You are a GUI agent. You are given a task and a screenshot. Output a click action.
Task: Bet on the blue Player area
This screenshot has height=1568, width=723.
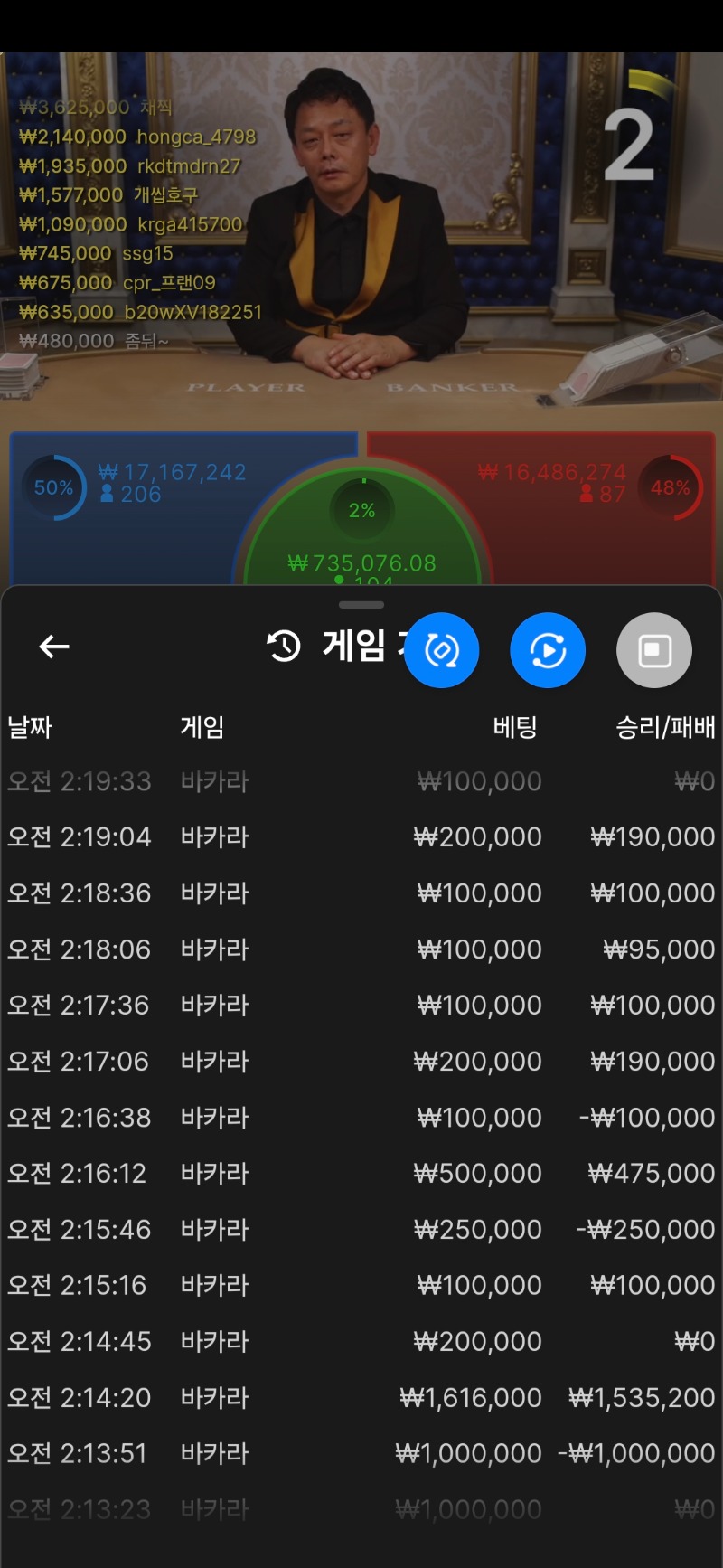[136, 524]
